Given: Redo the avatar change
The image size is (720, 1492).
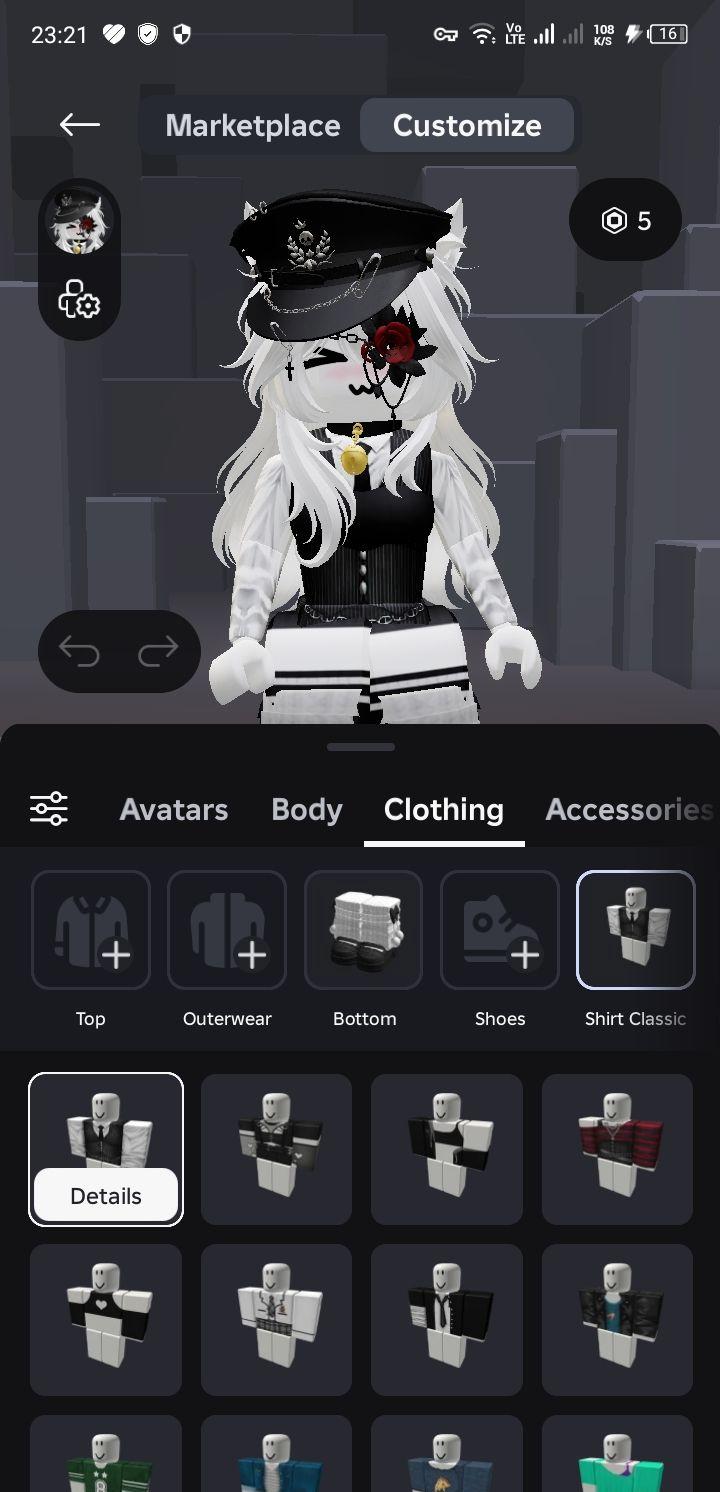Looking at the screenshot, I should [158, 651].
